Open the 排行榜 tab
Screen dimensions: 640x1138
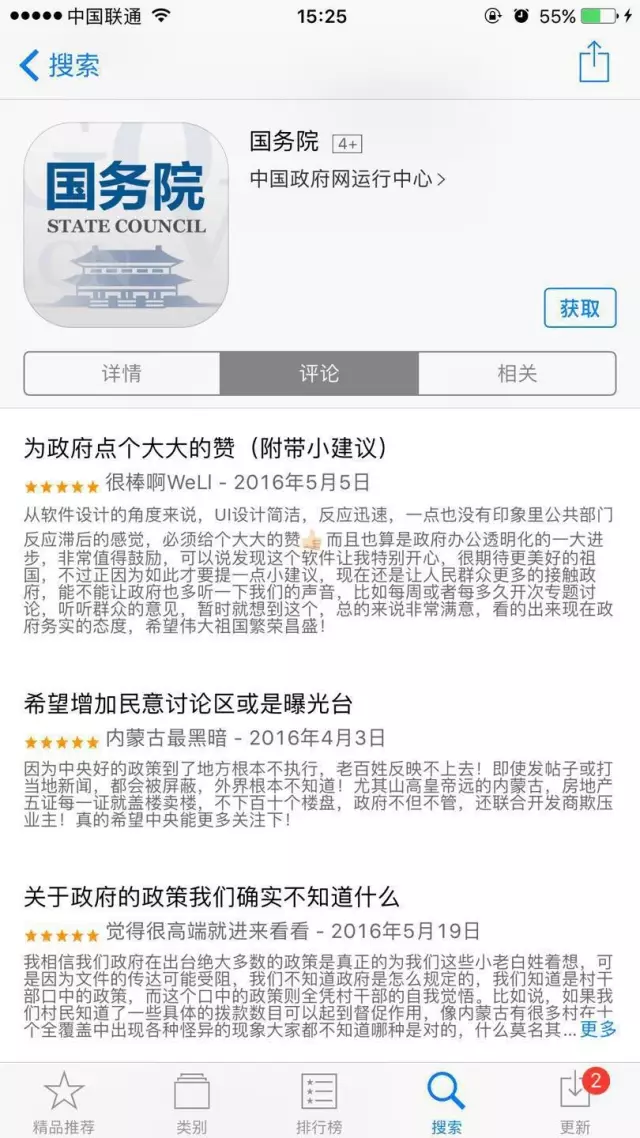tap(319, 1102)
